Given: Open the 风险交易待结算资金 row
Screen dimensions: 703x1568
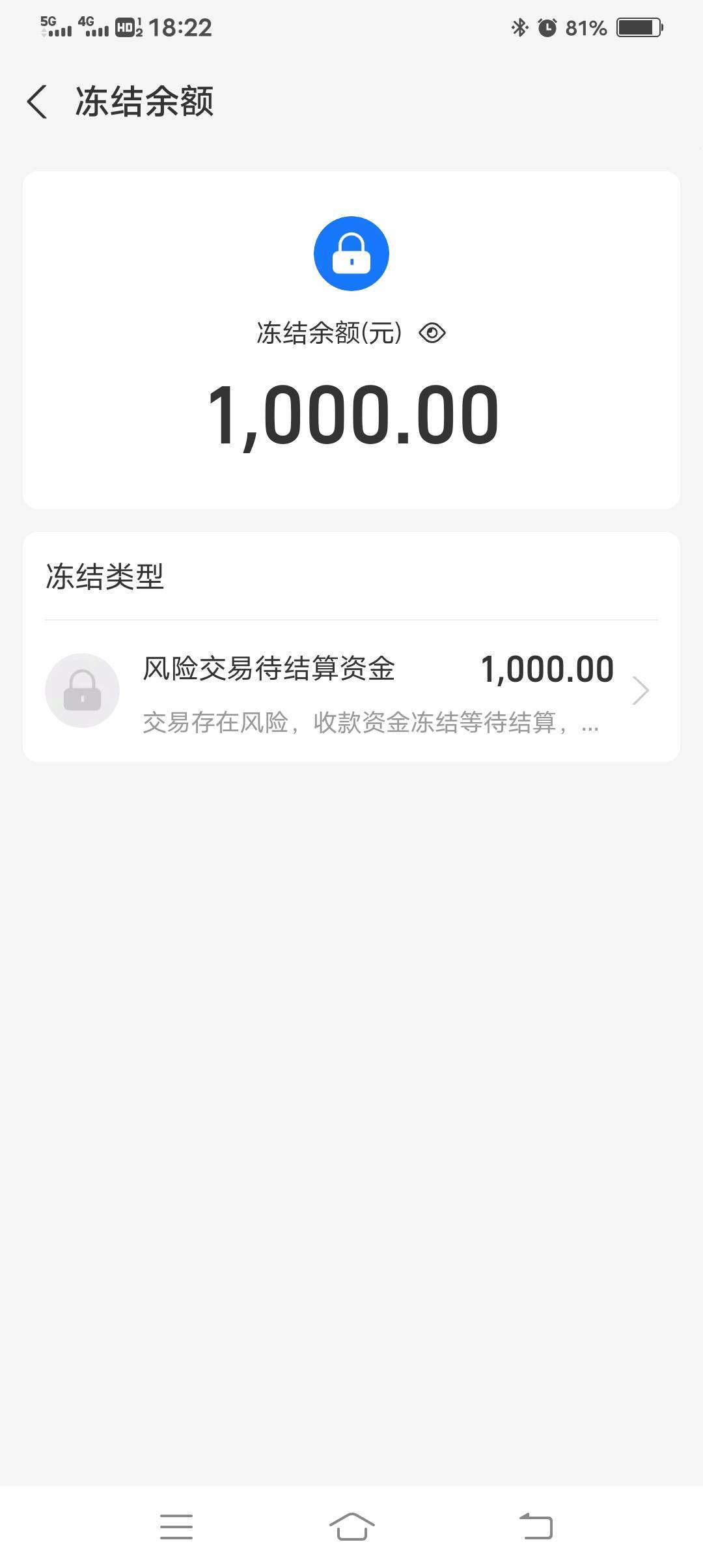Looking at the screenshot, I should 351,691.
